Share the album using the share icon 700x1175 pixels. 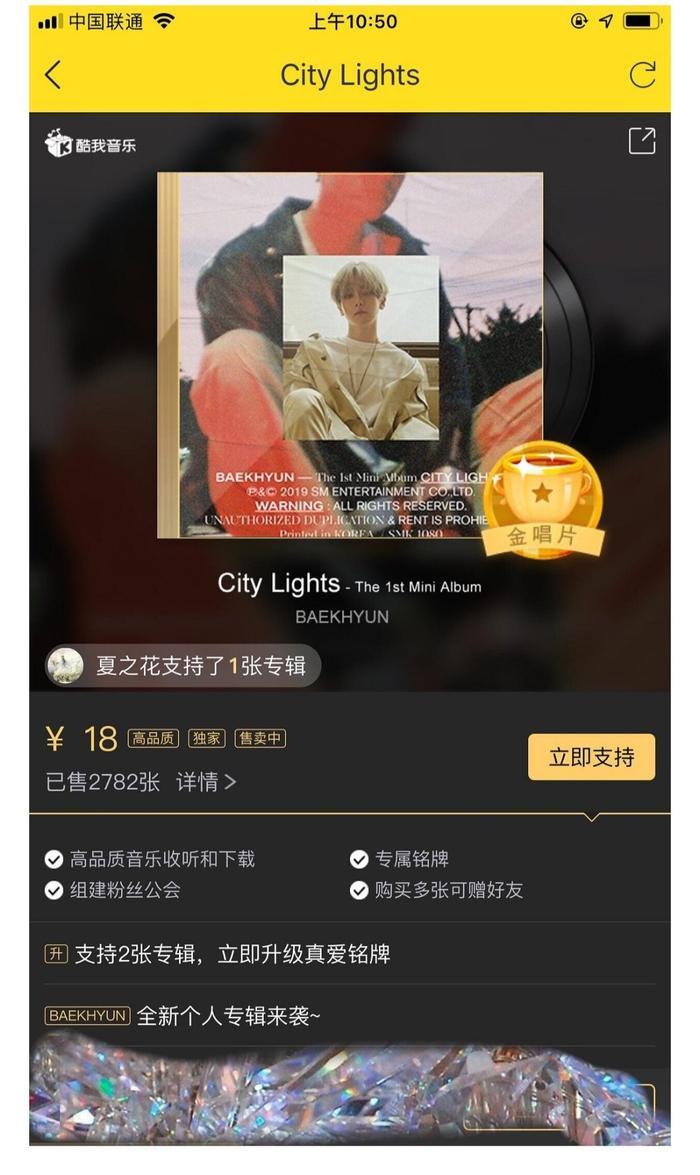click(641, 141)
